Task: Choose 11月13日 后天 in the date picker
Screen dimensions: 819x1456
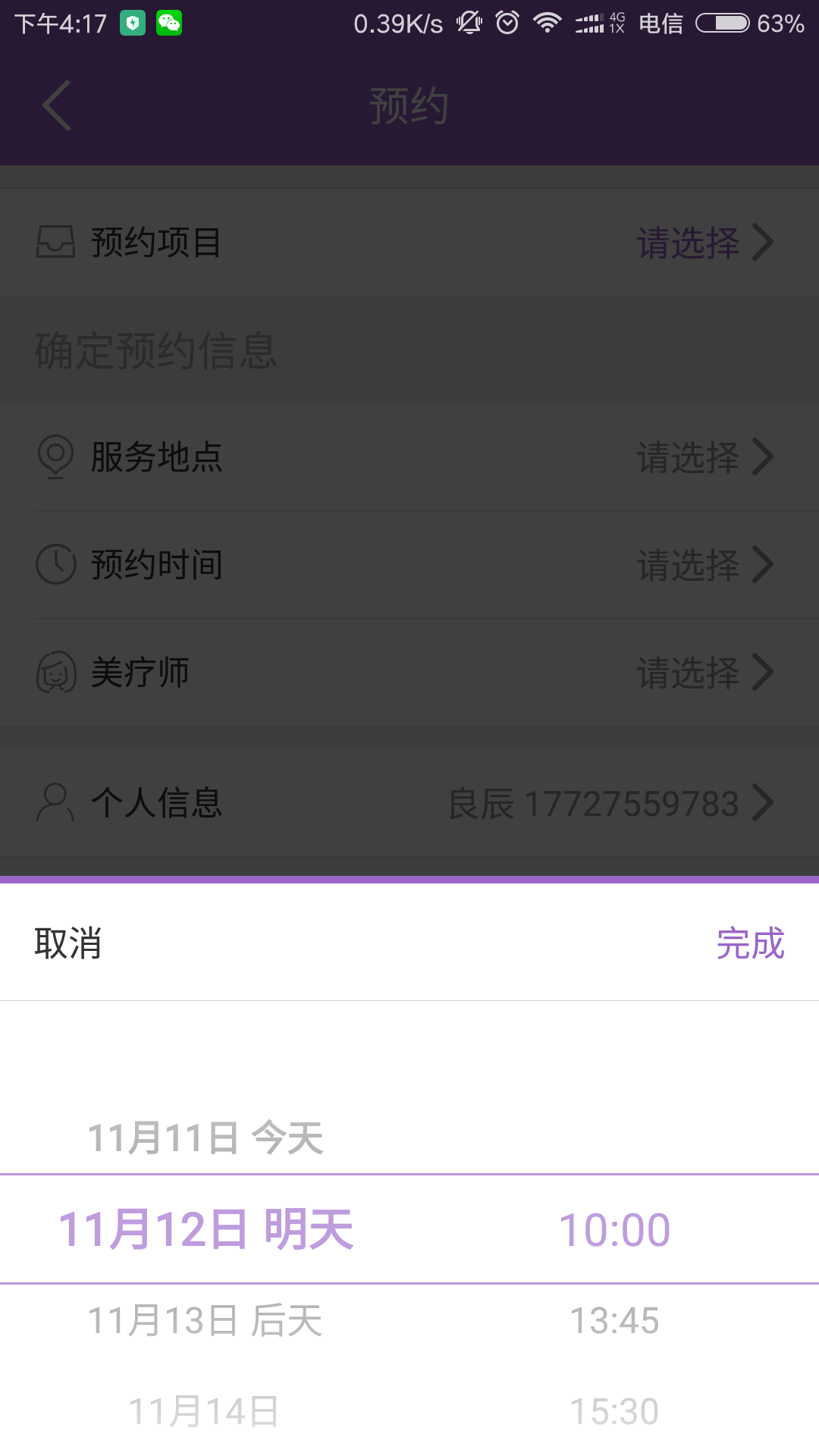Action: tap(206, 1320)
